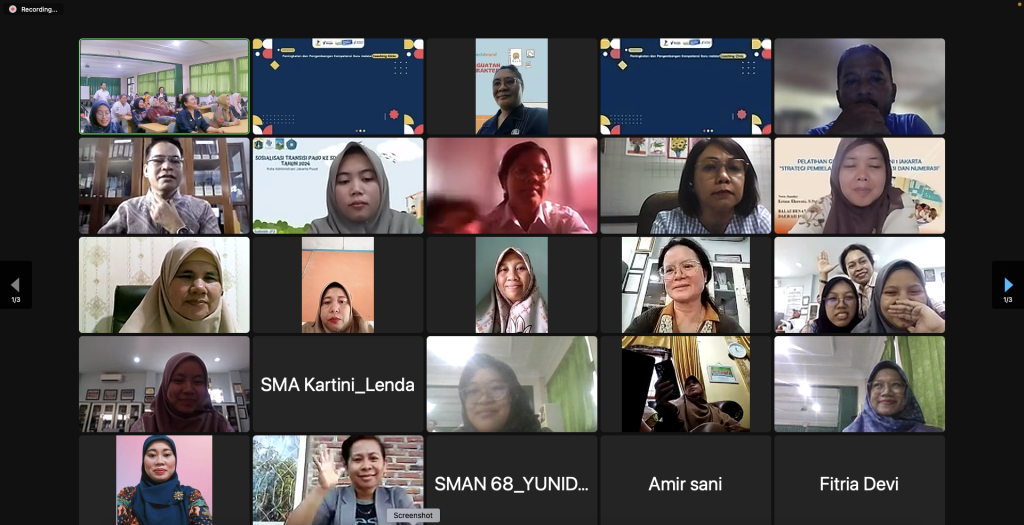Select the SMA Kartini_Lenda participant tile
Image resolution: width=1024 pixels, height=525 pixels.
337,384
